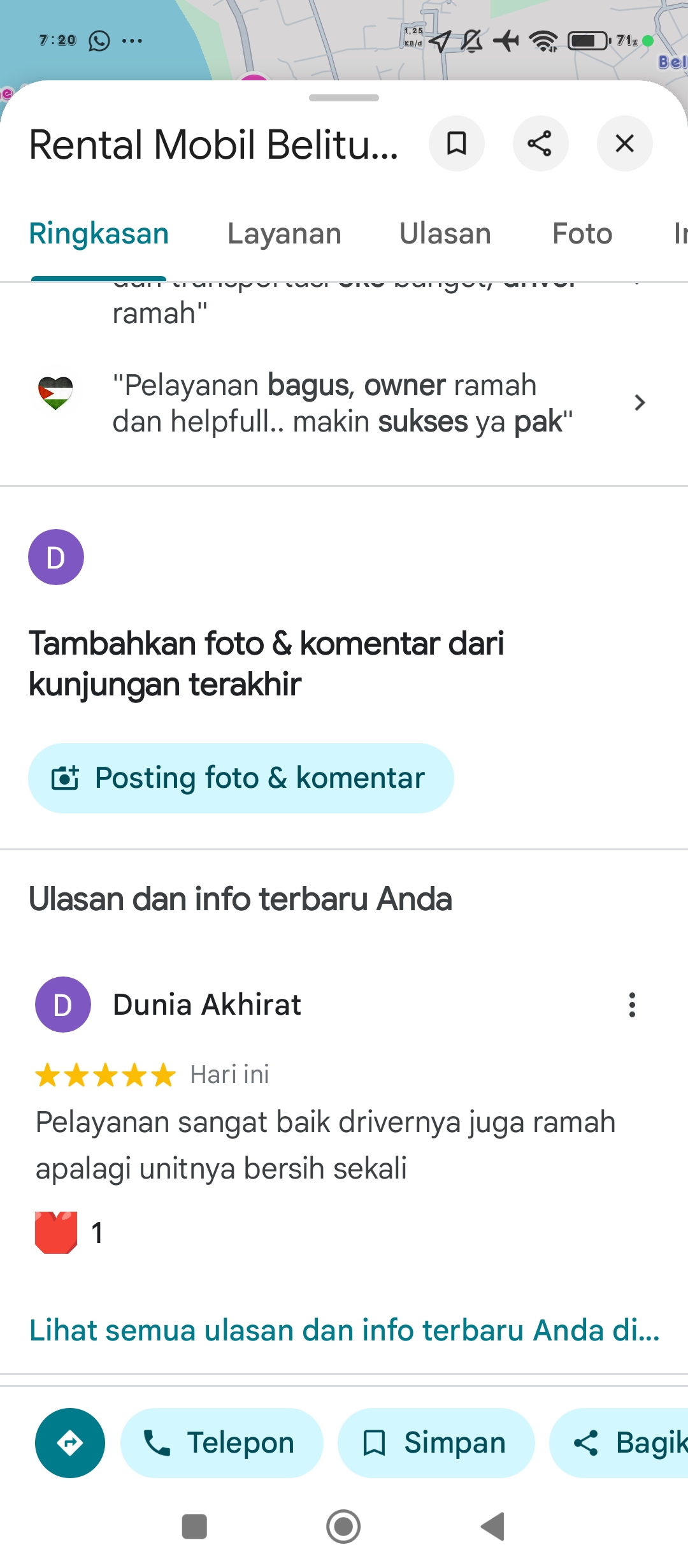This screenshot has height=1568, width=688.
Task: Share this place from the header
Action: [x=540, y=143]
